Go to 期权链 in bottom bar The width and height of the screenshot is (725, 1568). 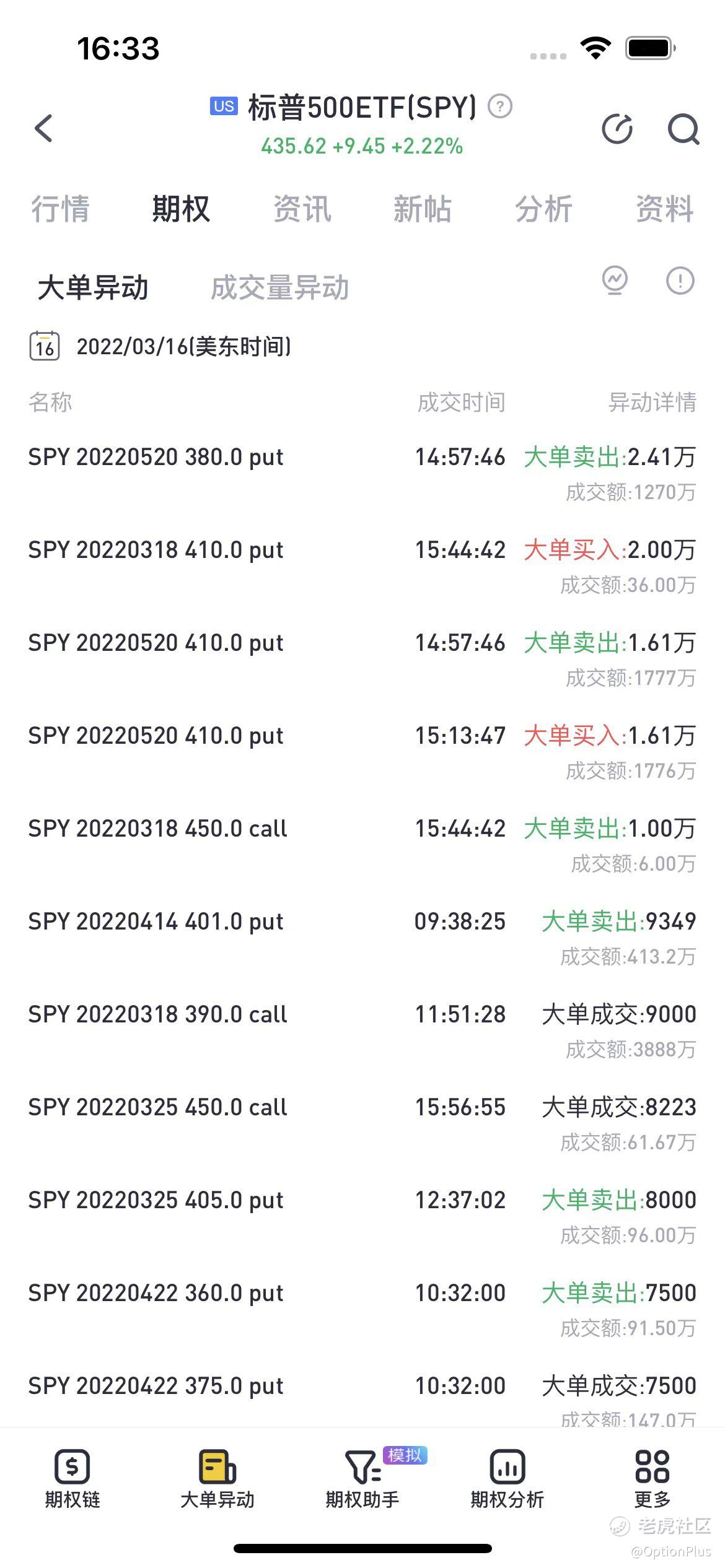click(72, 1479)
